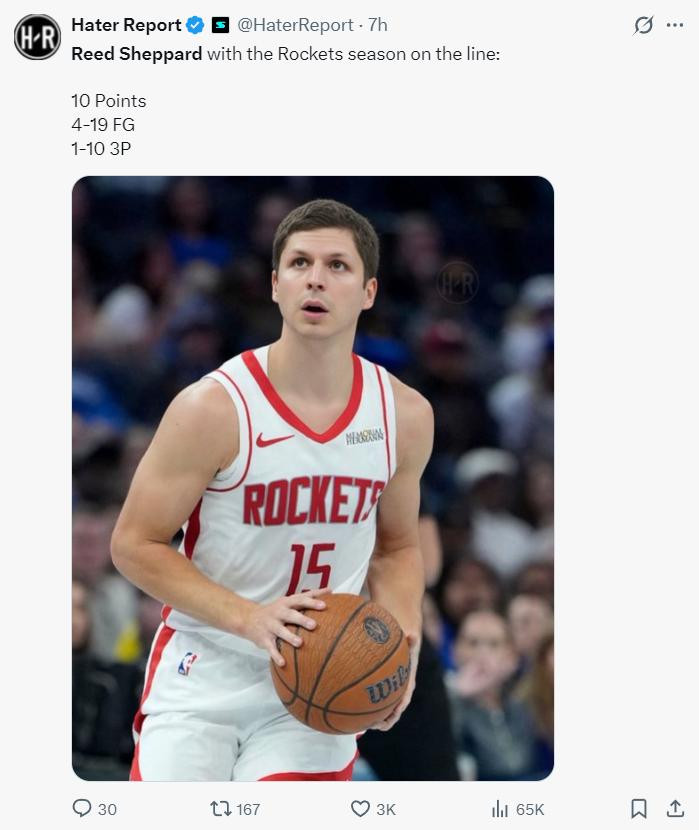Enlarge the Rockets player photo

point(313,478)
